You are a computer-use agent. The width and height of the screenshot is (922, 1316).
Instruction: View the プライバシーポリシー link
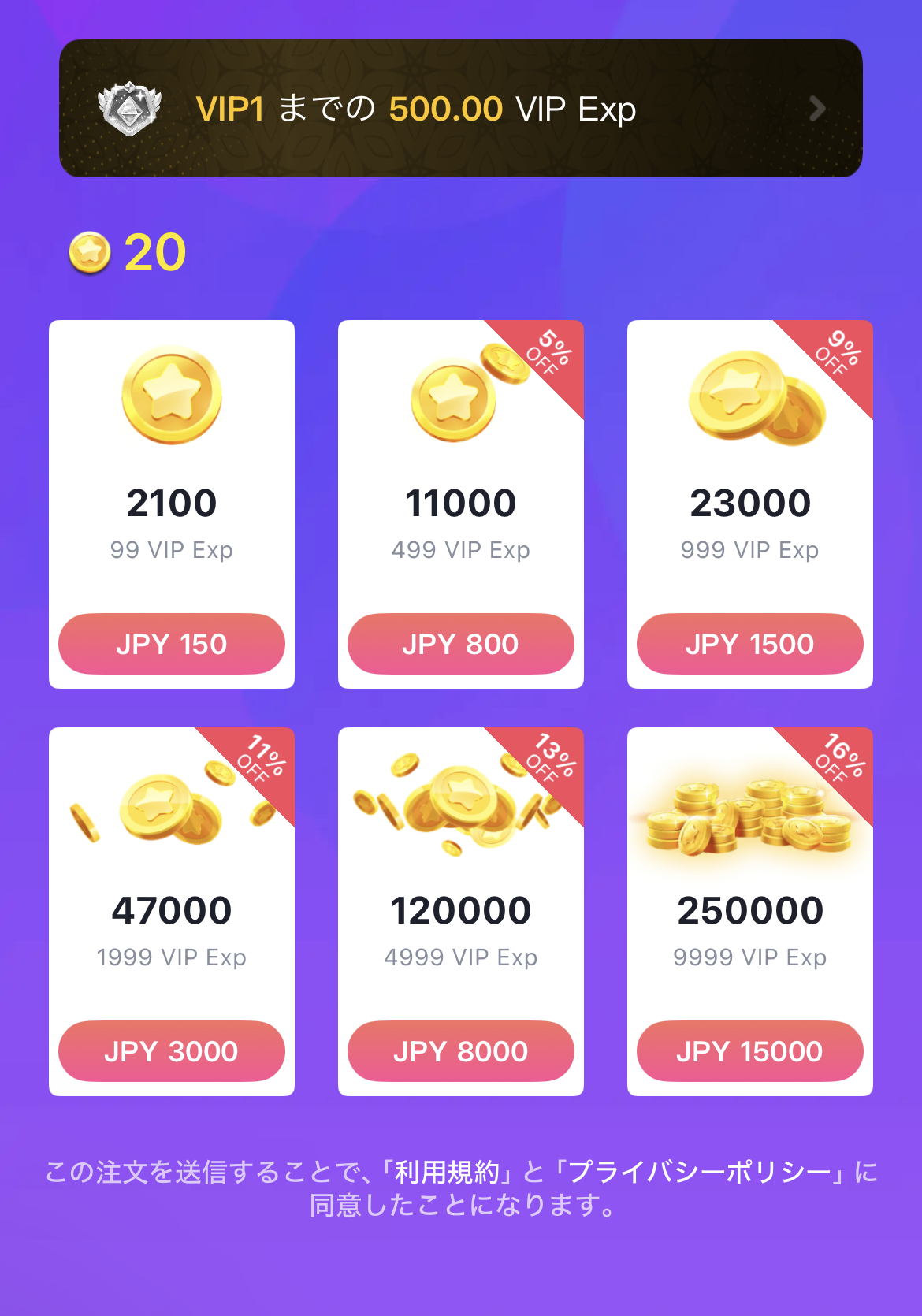[700, 1173]
